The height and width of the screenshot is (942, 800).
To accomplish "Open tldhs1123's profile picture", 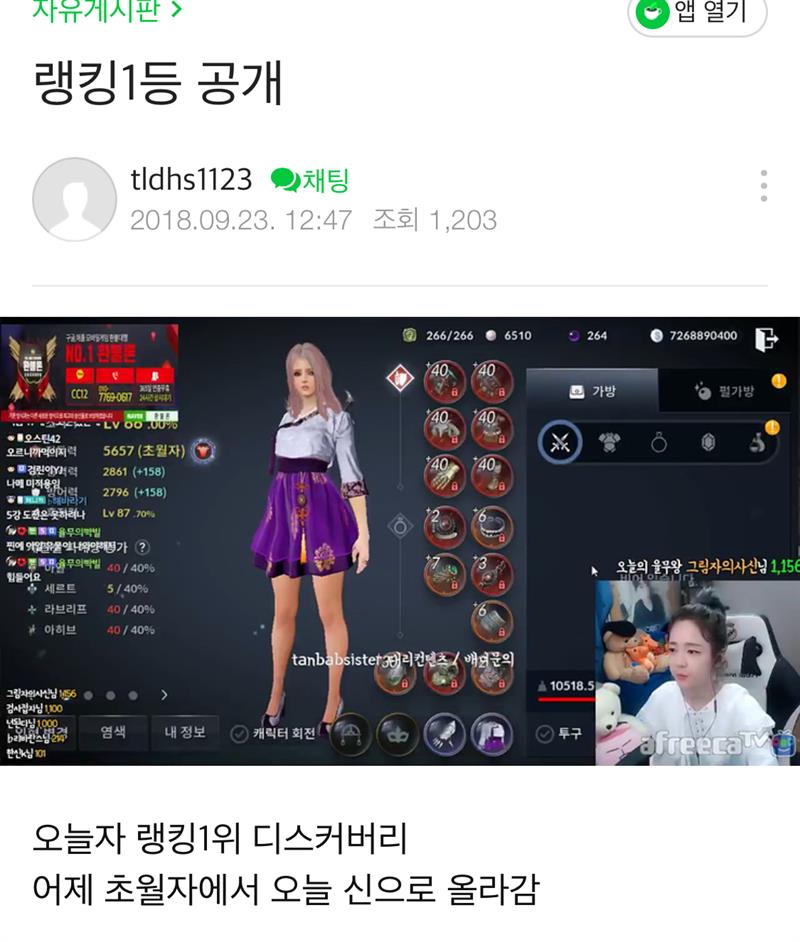I will coord(75,199).
